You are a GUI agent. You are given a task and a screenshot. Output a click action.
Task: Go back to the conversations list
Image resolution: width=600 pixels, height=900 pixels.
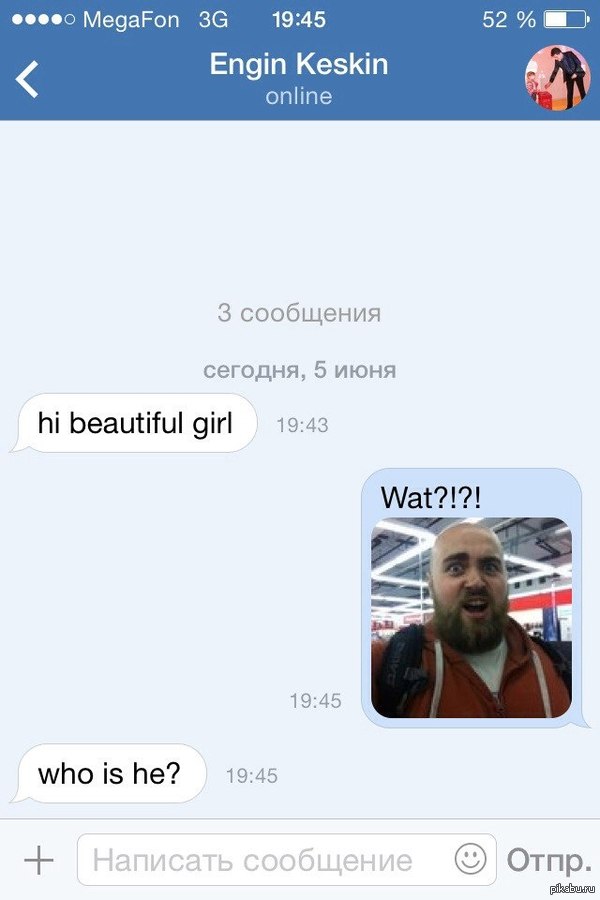(x=28, y=79)
